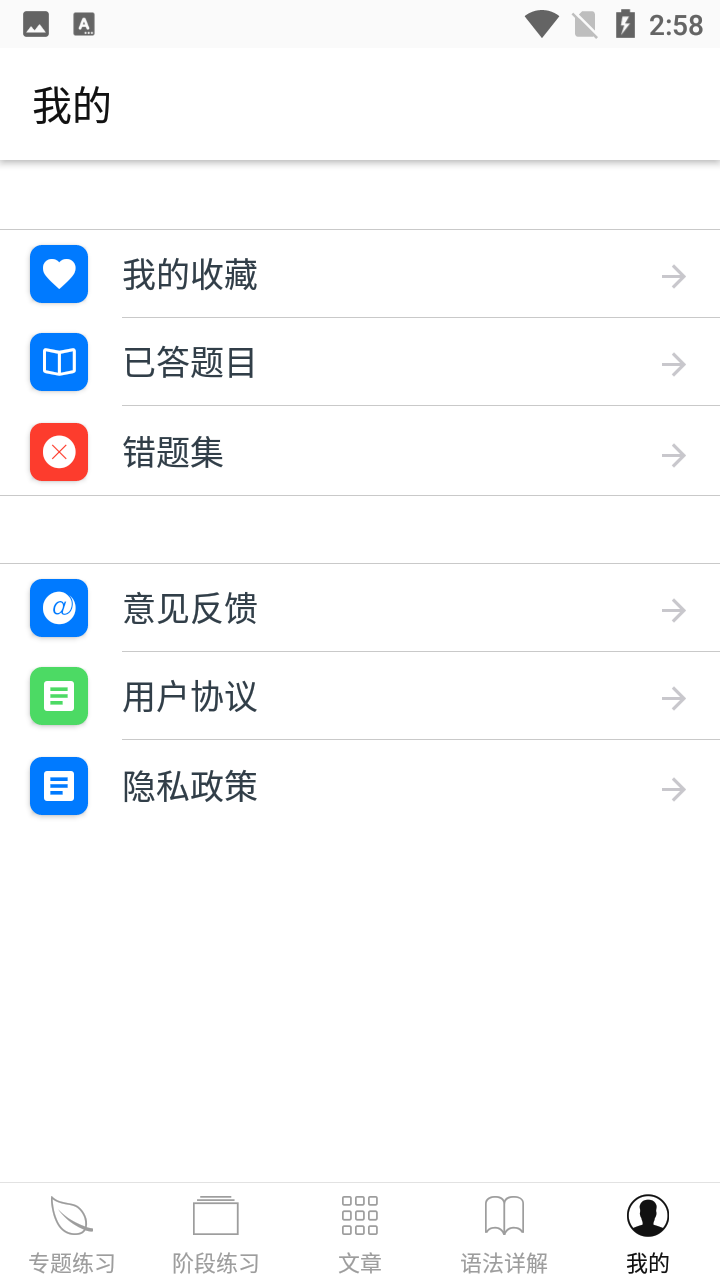Switch to the 文章 tab
720x1280 pixels.
click(x=360, y=1234)
